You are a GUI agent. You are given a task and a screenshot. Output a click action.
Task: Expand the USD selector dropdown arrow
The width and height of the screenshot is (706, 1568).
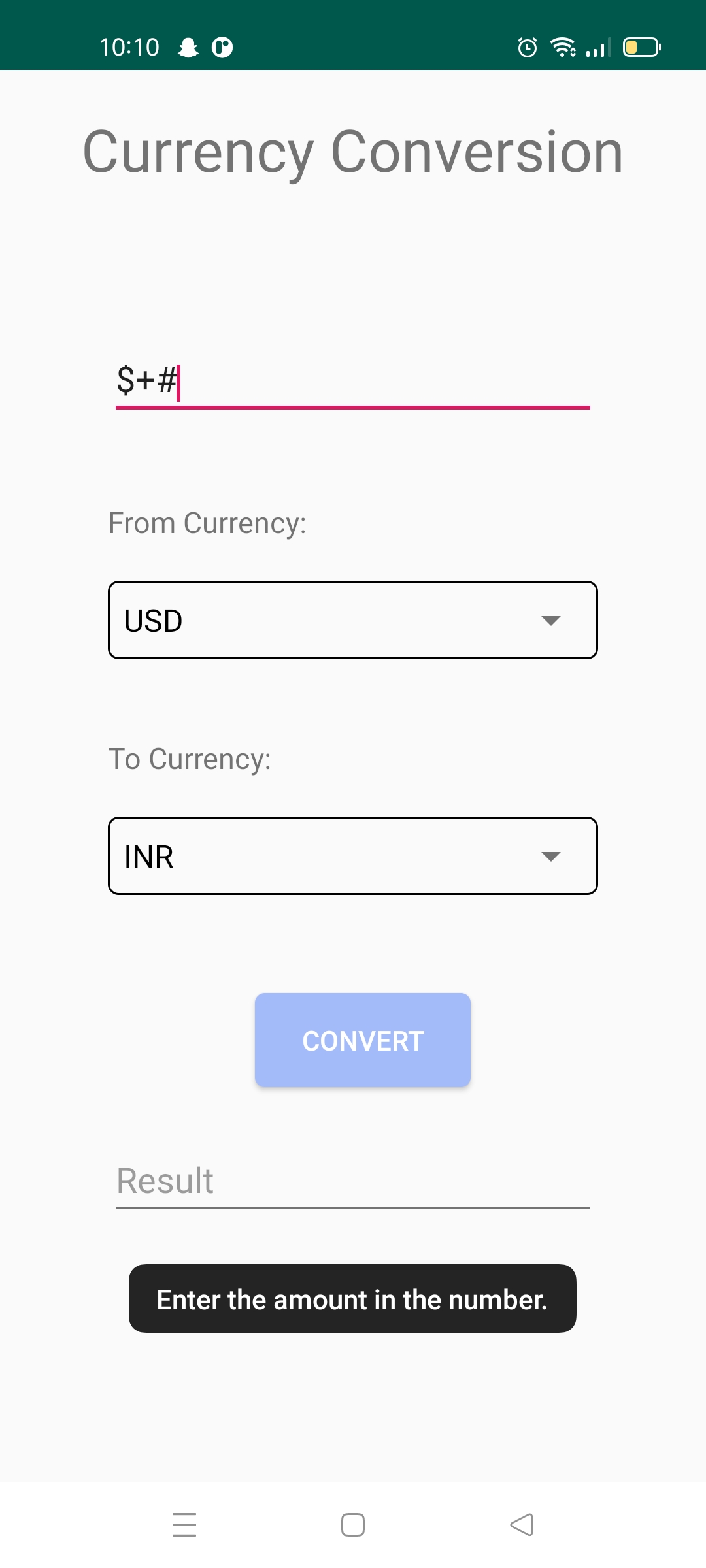551,622
